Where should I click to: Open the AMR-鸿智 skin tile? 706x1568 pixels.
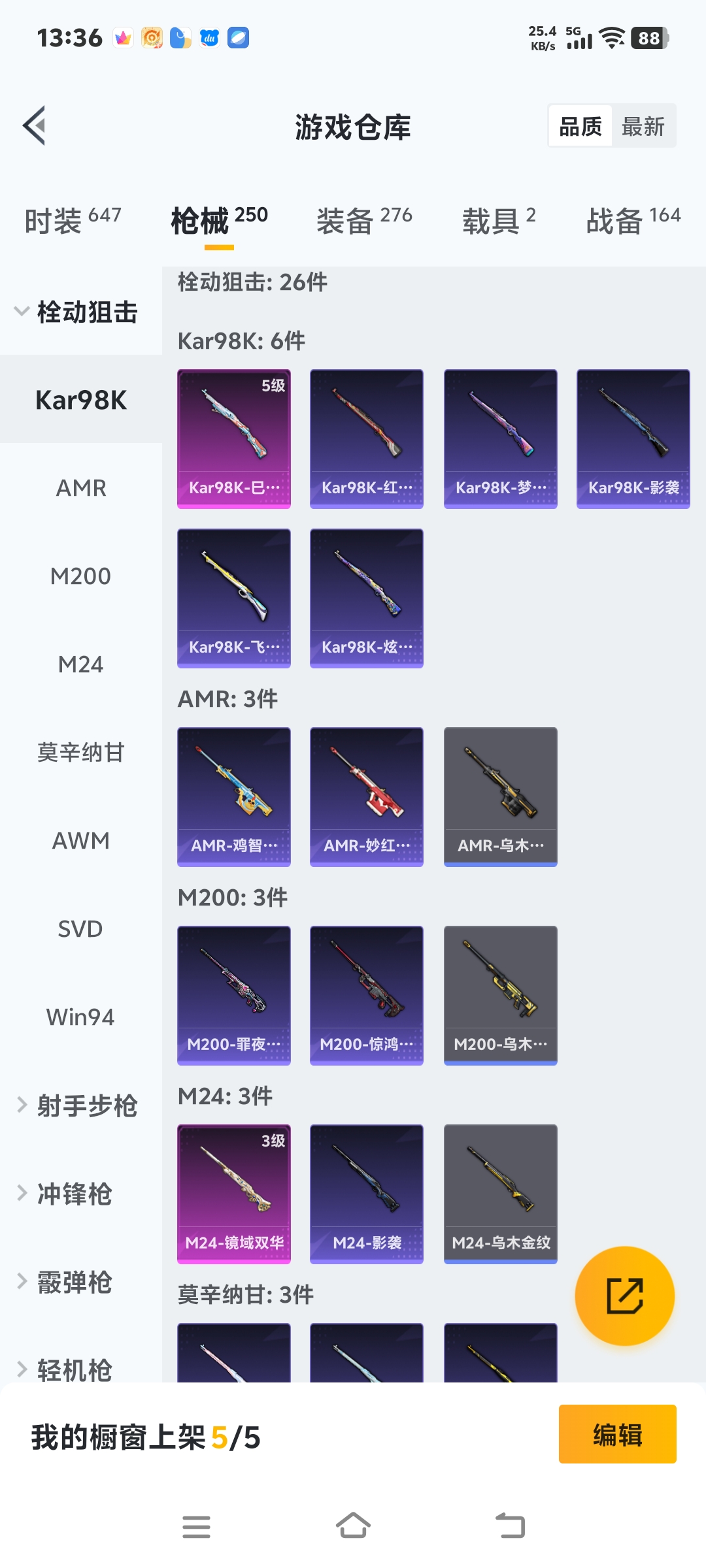coord(234,796)
